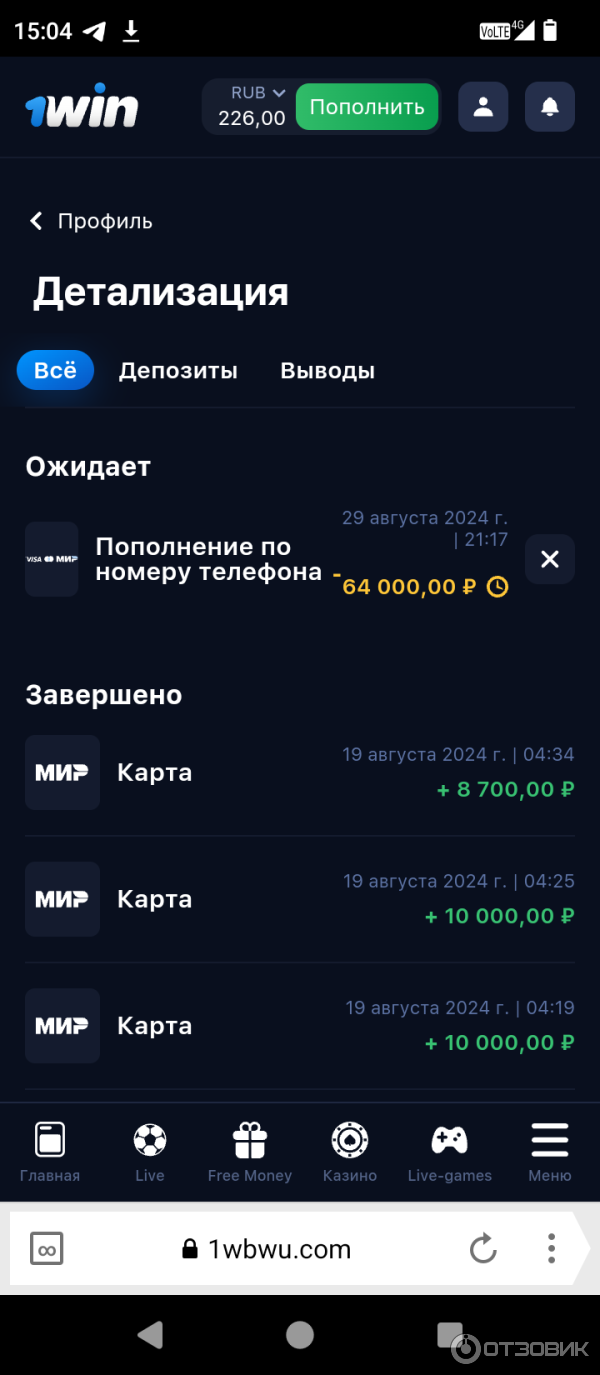Cancel the pending 64 000,00 ₽ transaction
The image size is (600, 1375).
[x=550, y=559]
